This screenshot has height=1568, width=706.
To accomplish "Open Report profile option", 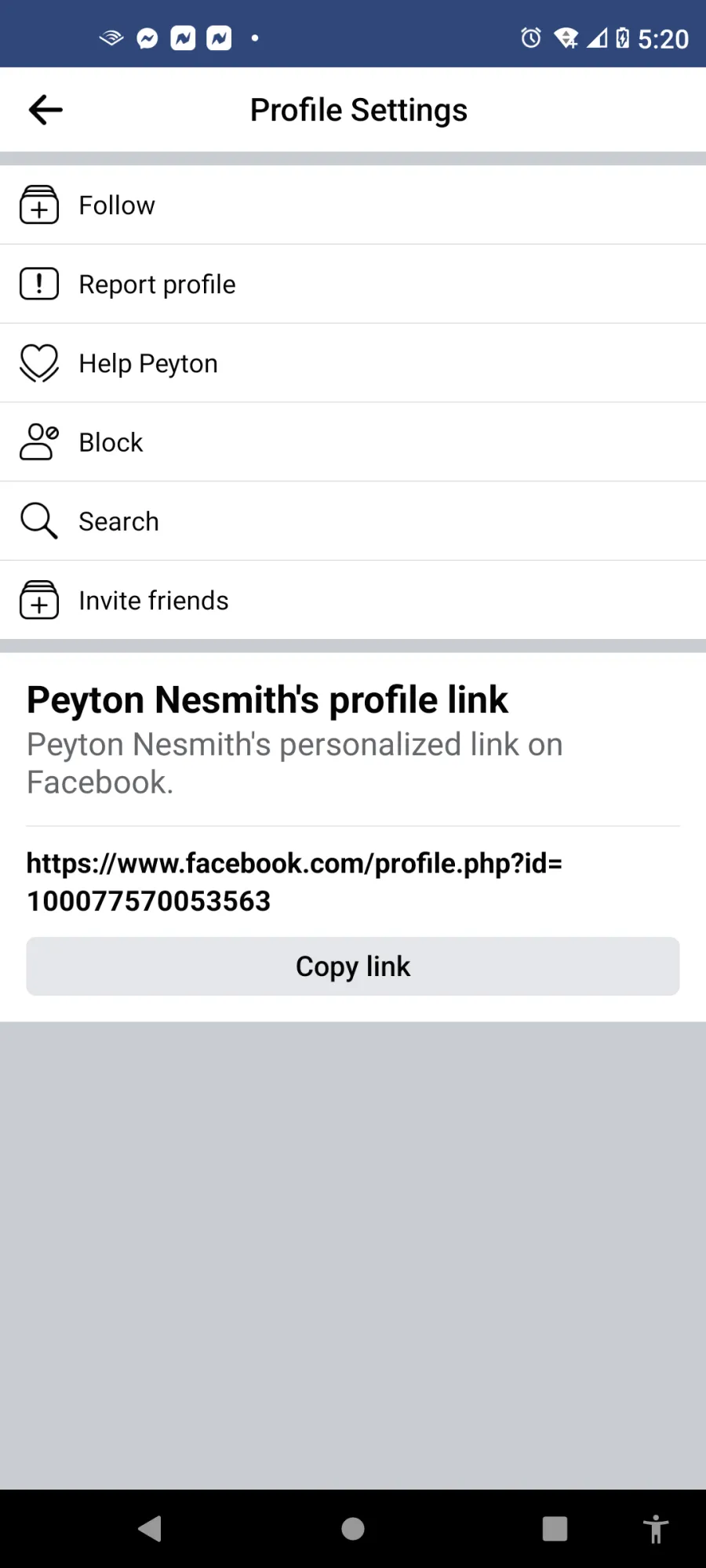I will pos(353,285).
